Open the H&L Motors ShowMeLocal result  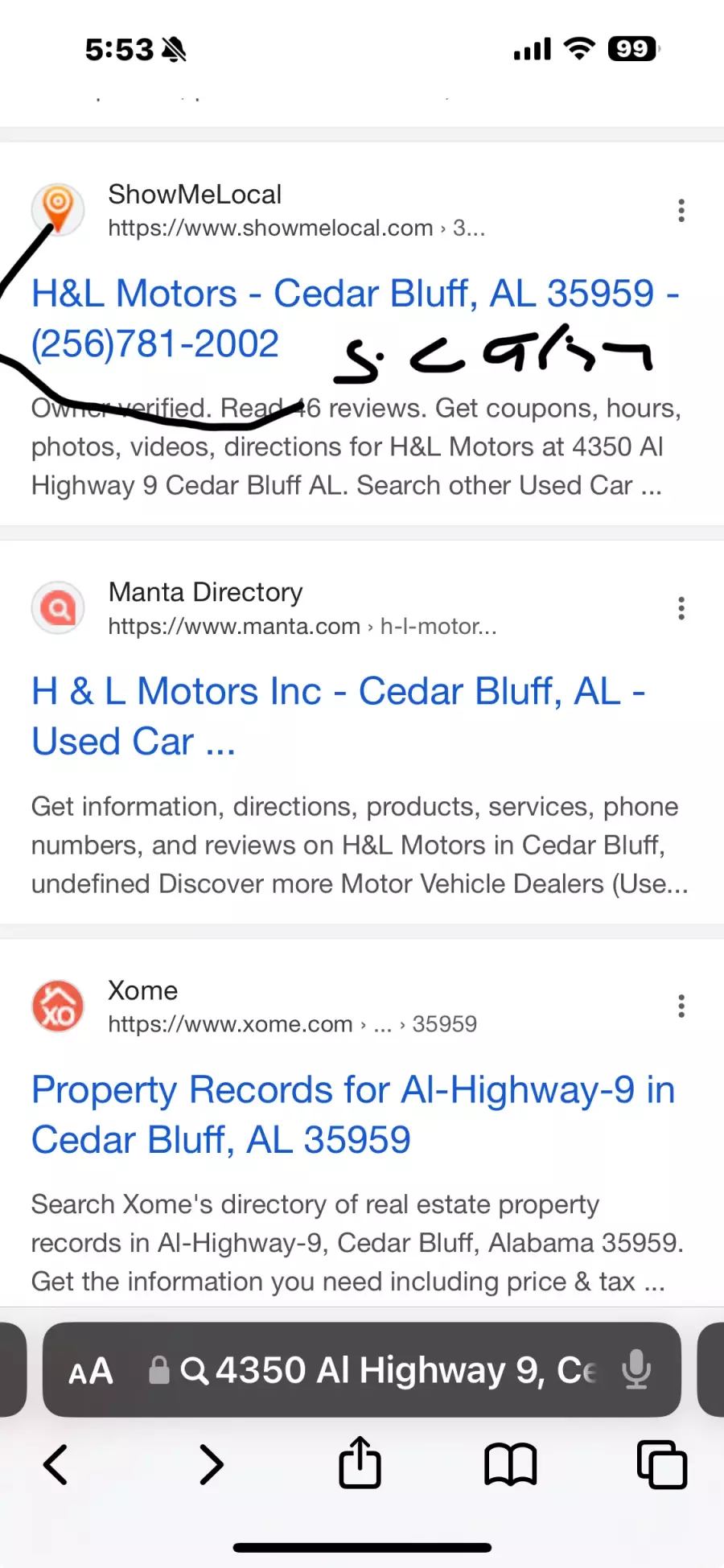(x=354, y=319)
